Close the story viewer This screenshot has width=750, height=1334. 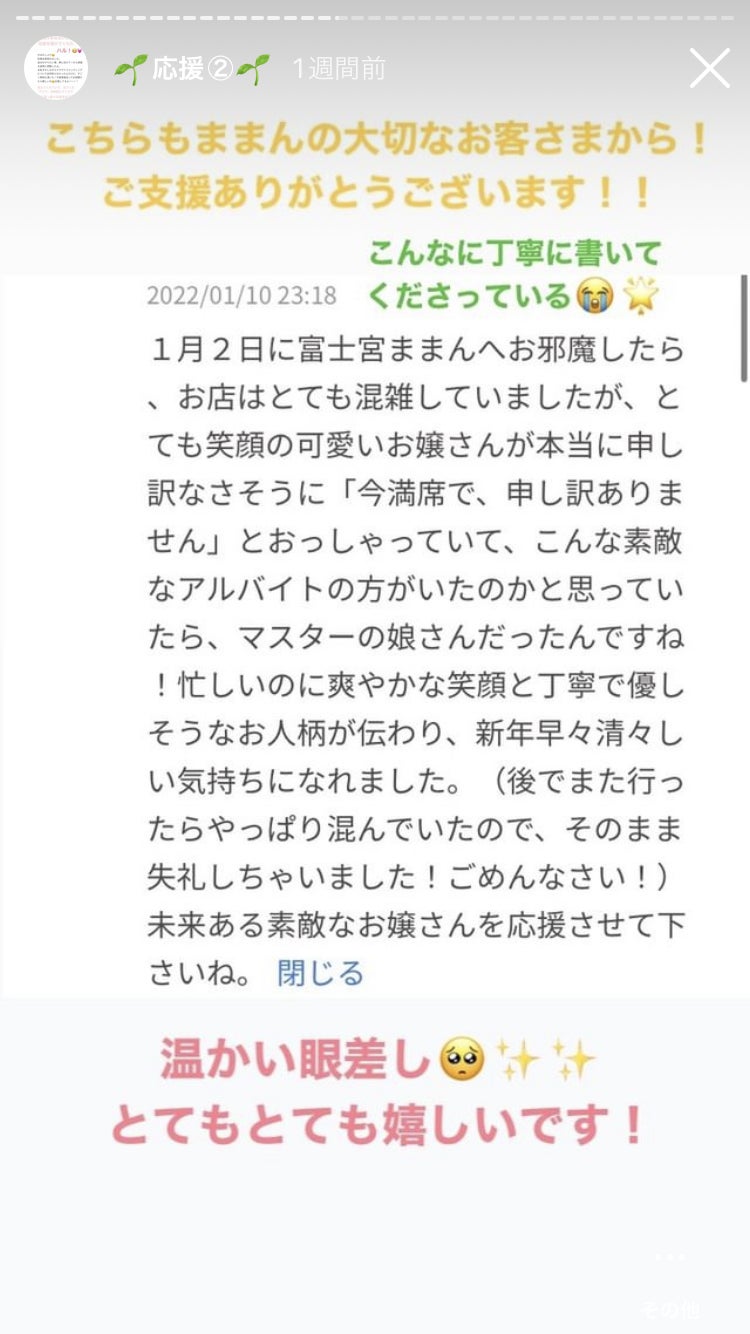pyautogui.click(x=710, y=68)
